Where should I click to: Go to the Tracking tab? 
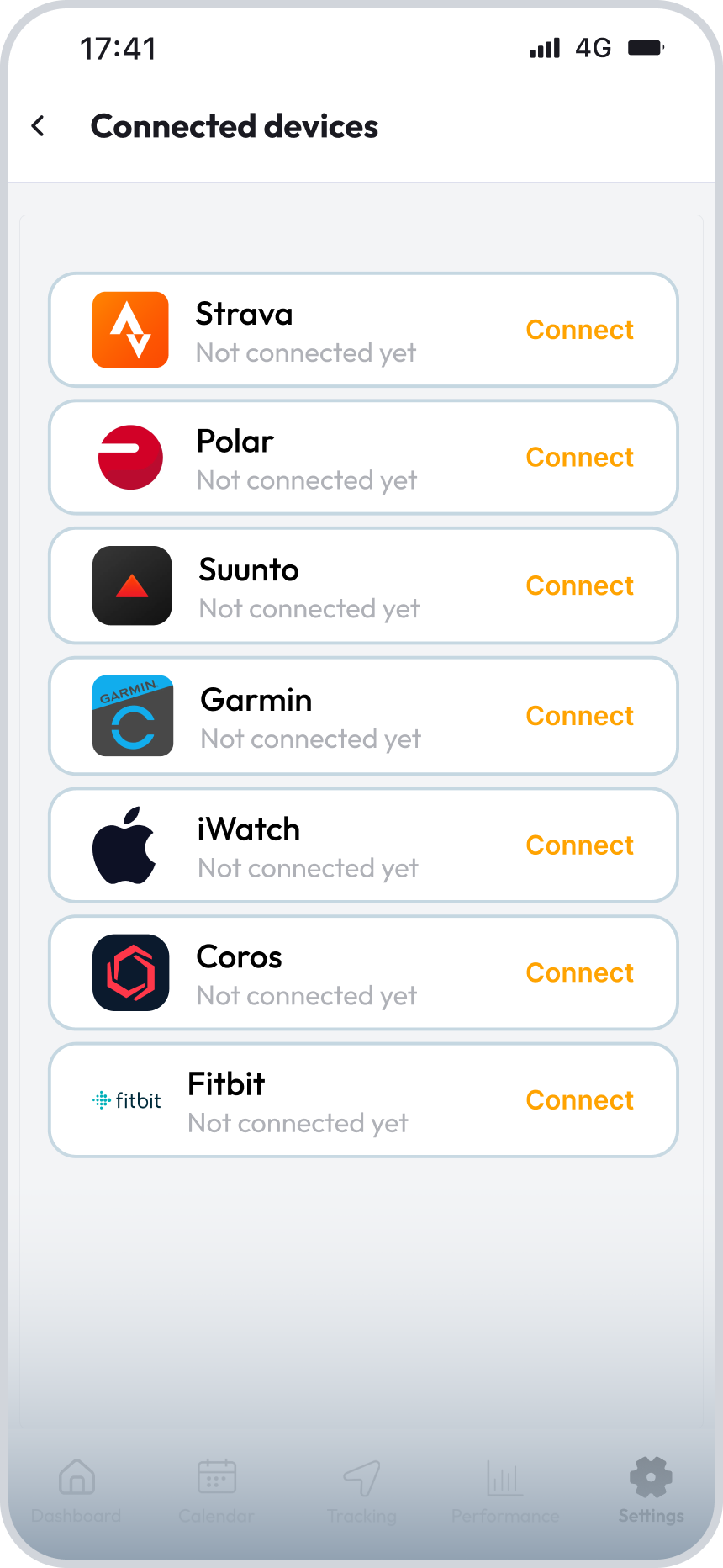point(361,1491)
